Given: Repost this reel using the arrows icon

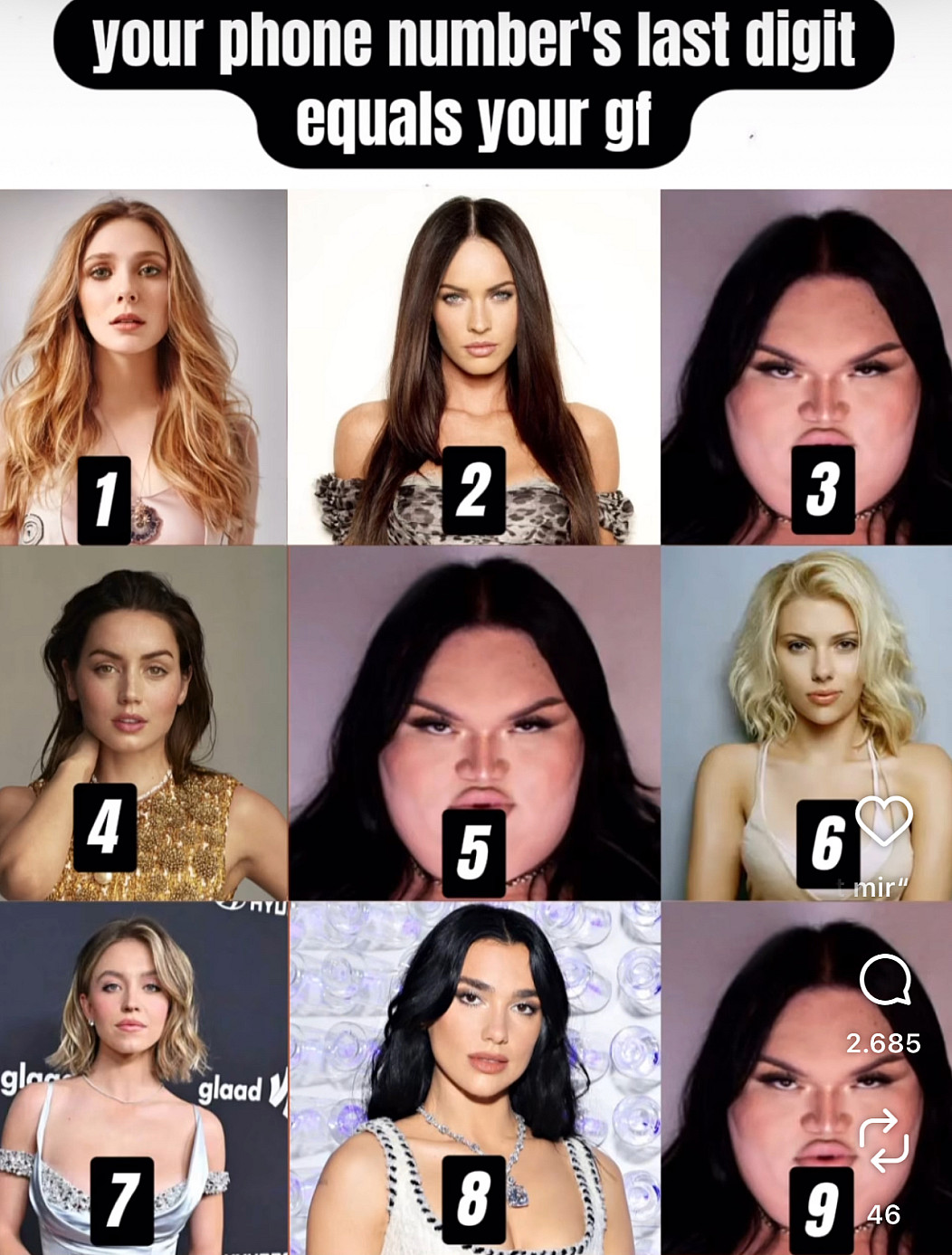Looking at the screenshot, I should [883, 1140].
